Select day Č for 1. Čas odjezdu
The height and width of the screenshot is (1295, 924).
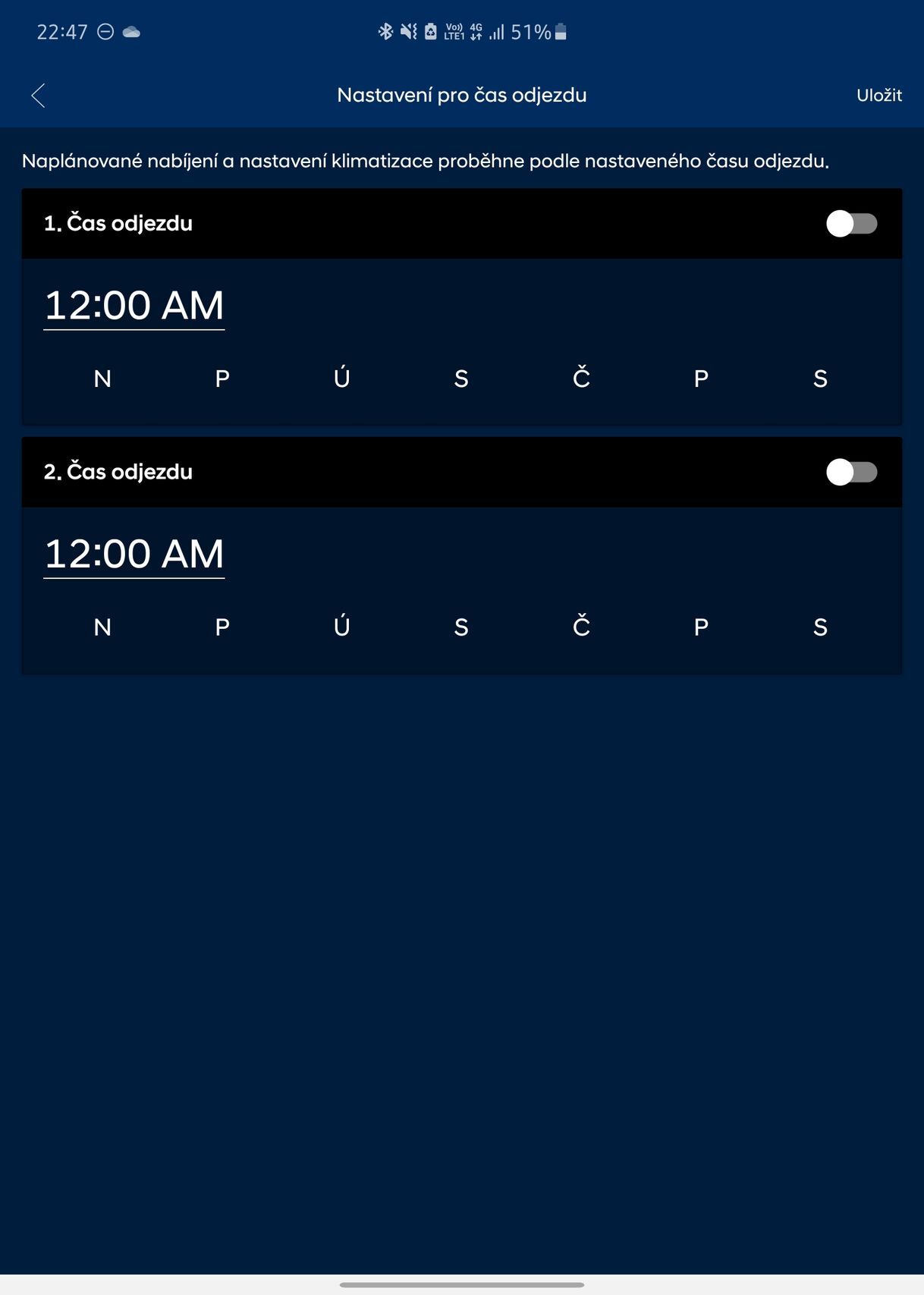(x=581, y=379)
